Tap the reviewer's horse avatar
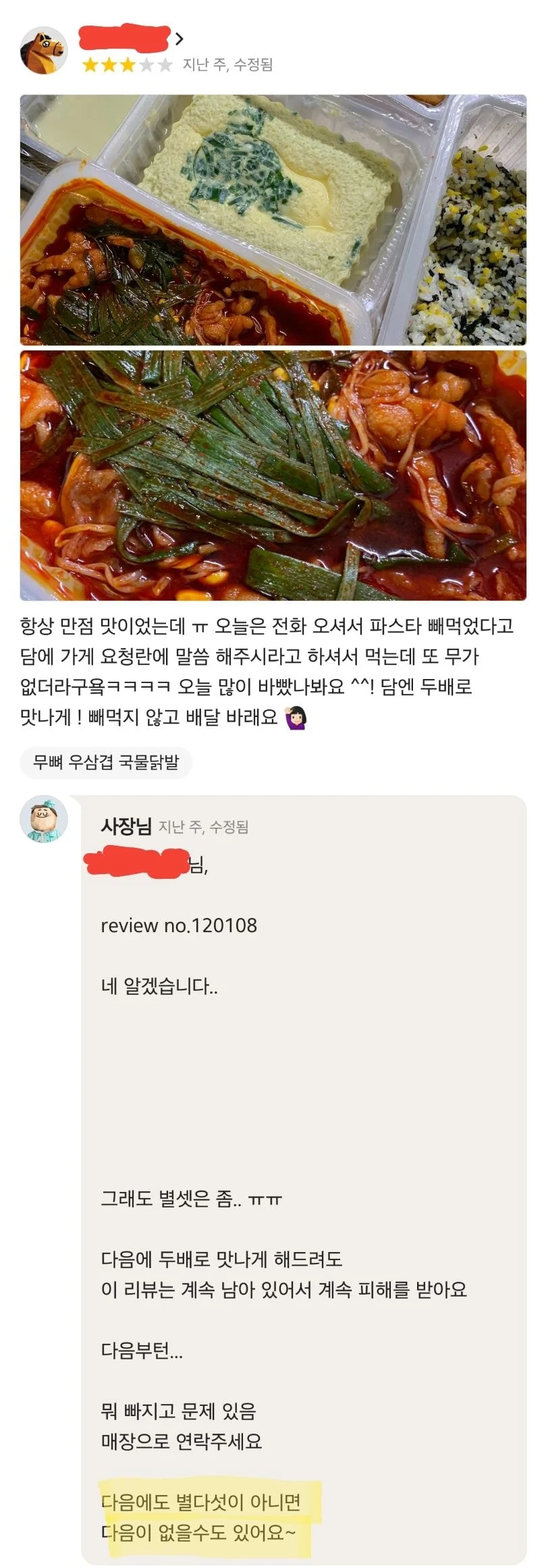Image resolution: width=546 pixels, height=1568 pixels. tap(43, 51)
